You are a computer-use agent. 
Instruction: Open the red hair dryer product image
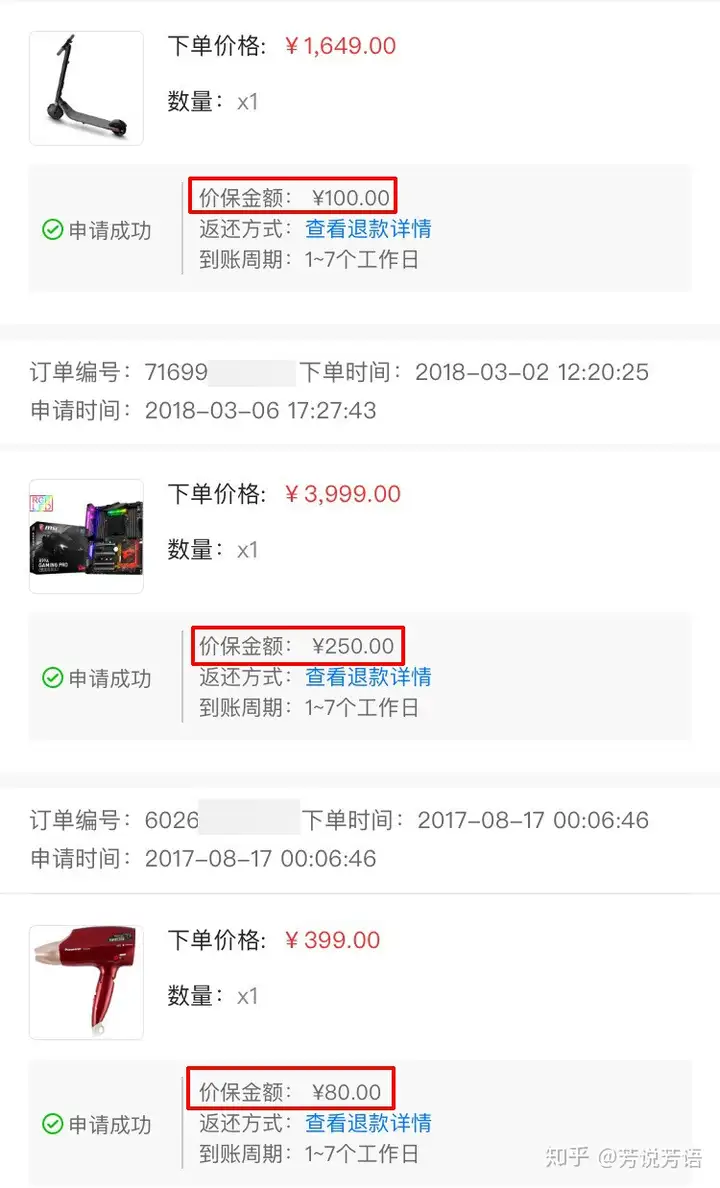point(86,983)
